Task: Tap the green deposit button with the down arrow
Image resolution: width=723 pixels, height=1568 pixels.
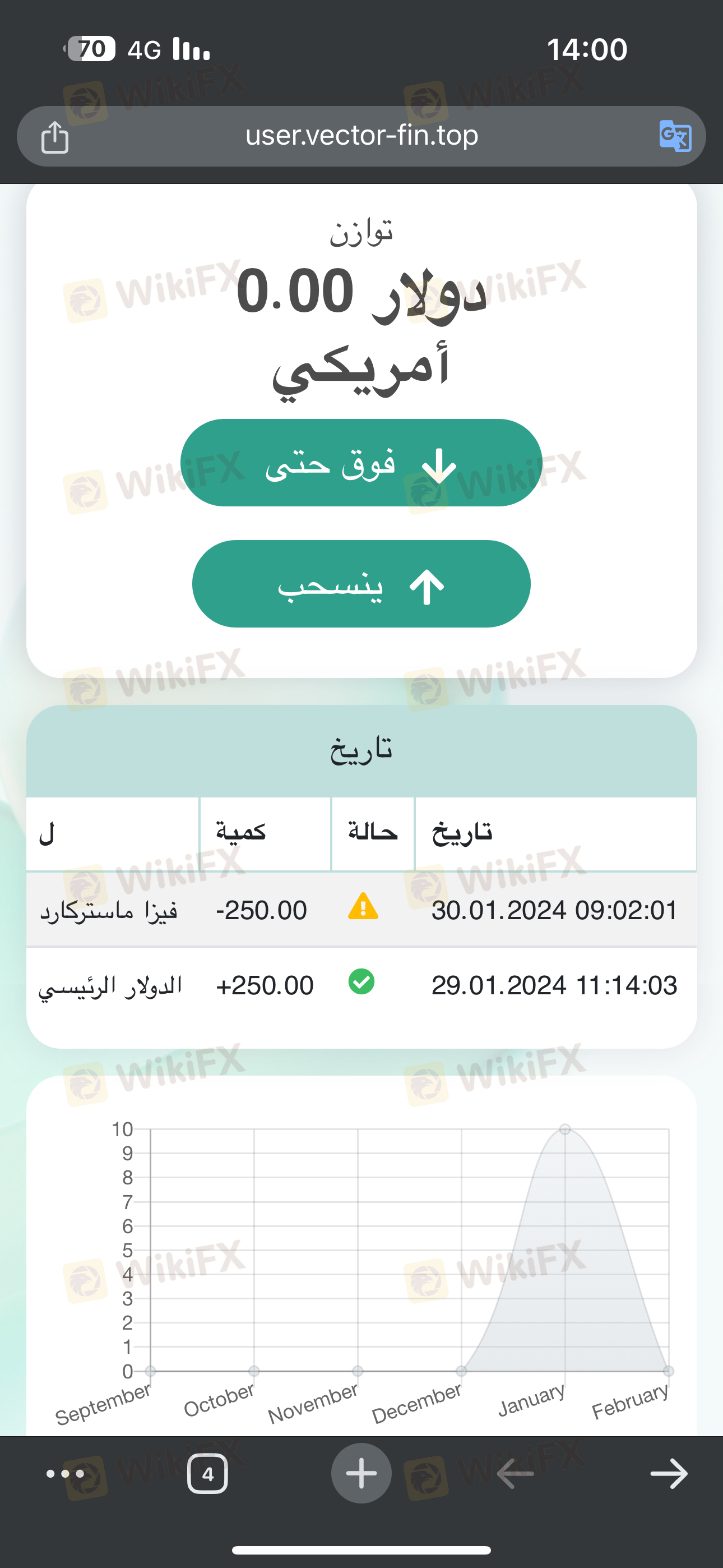Action: pyautogui.click(x=361, y=463)
